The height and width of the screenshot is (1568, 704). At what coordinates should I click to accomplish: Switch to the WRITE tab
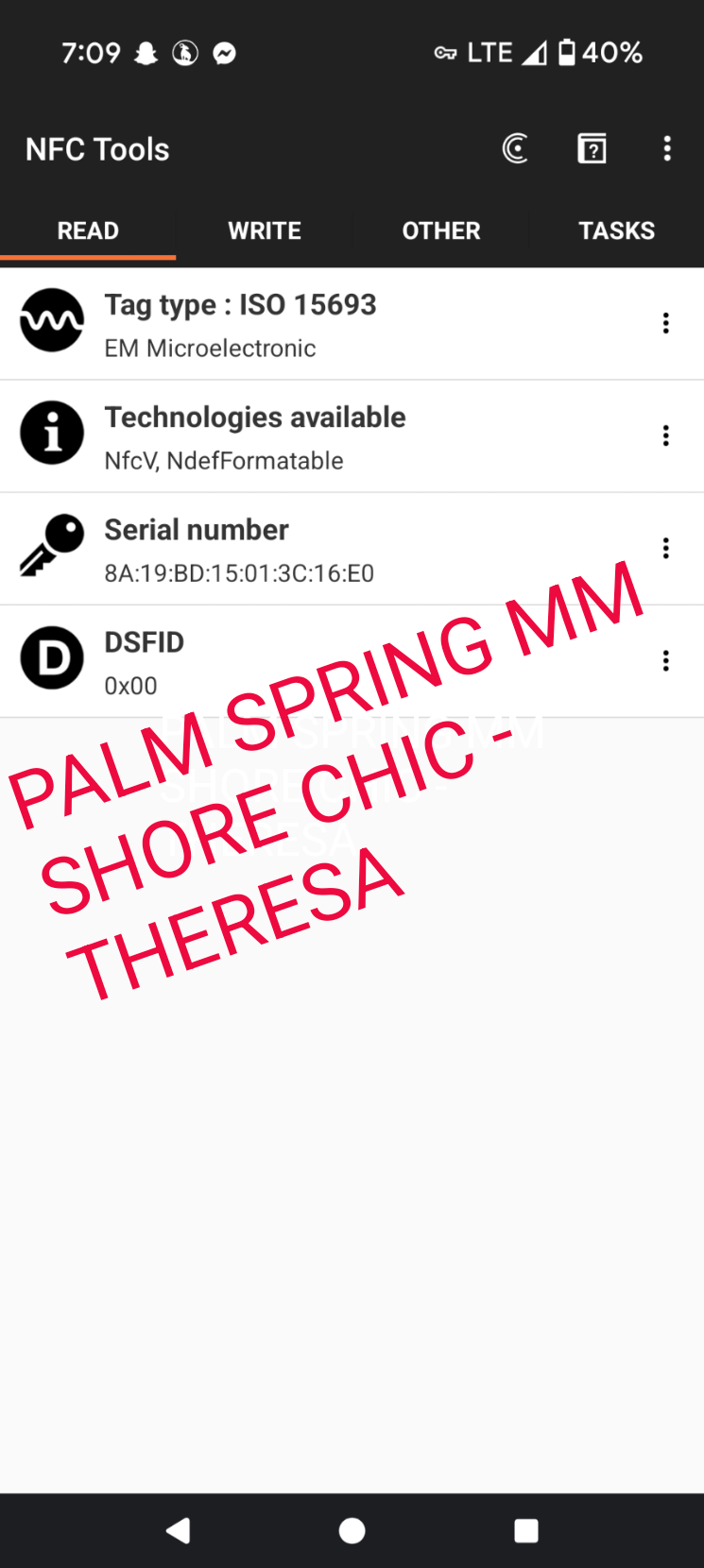[x=265, y=230]
